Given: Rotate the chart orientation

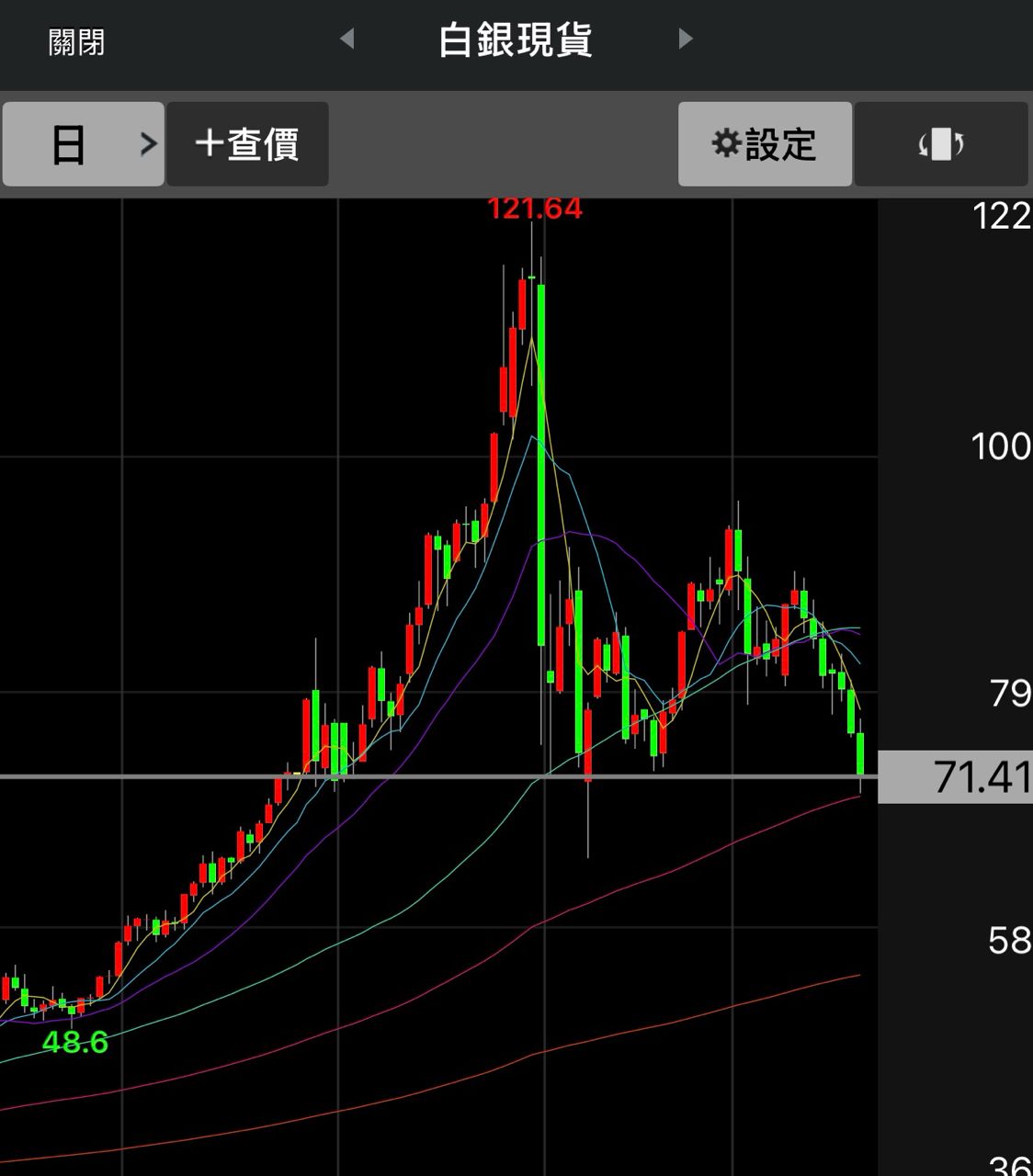Looking at the screenshot, I should click(941, 144).
